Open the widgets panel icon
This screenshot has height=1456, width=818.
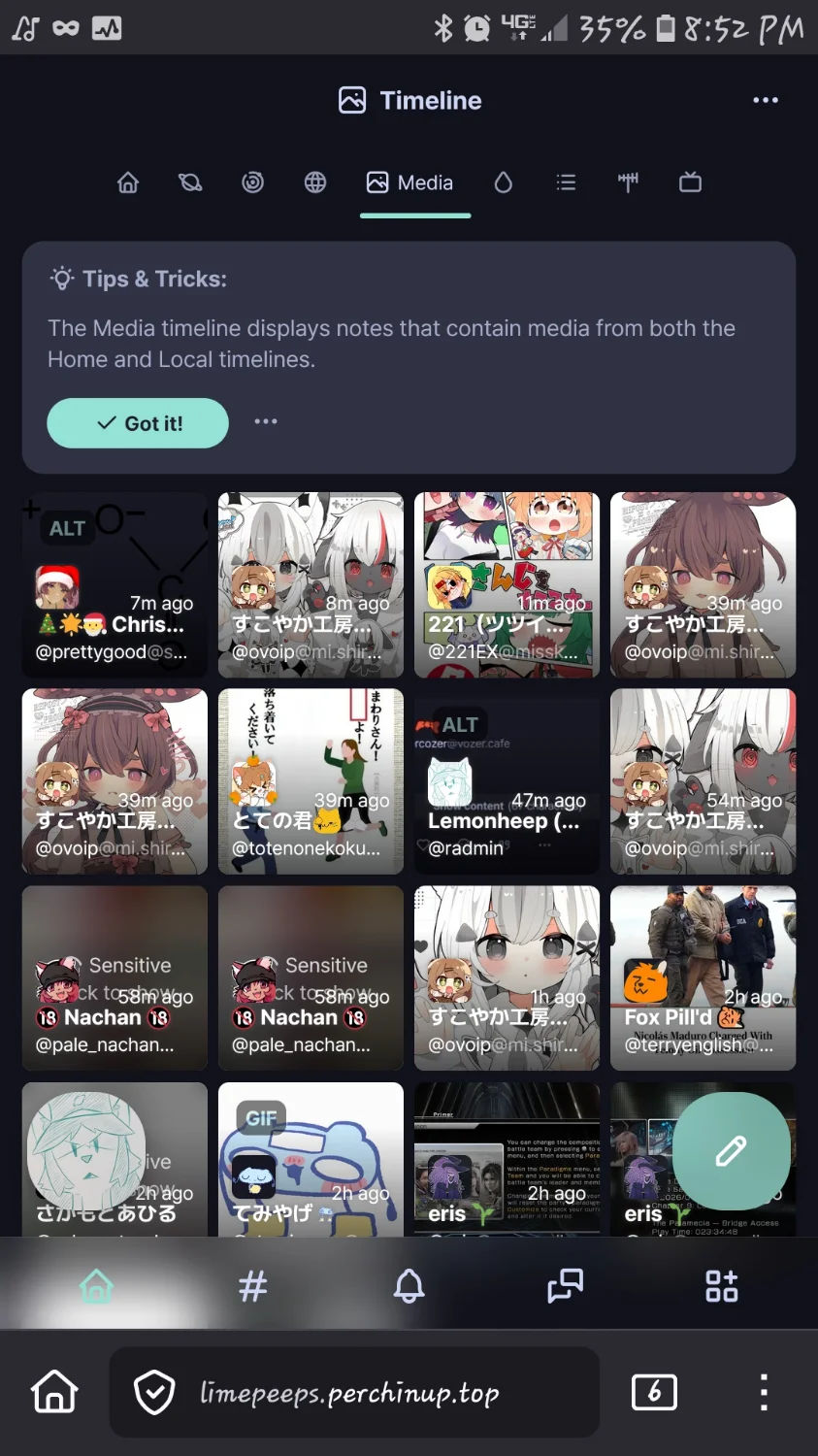click(721, 1287)
